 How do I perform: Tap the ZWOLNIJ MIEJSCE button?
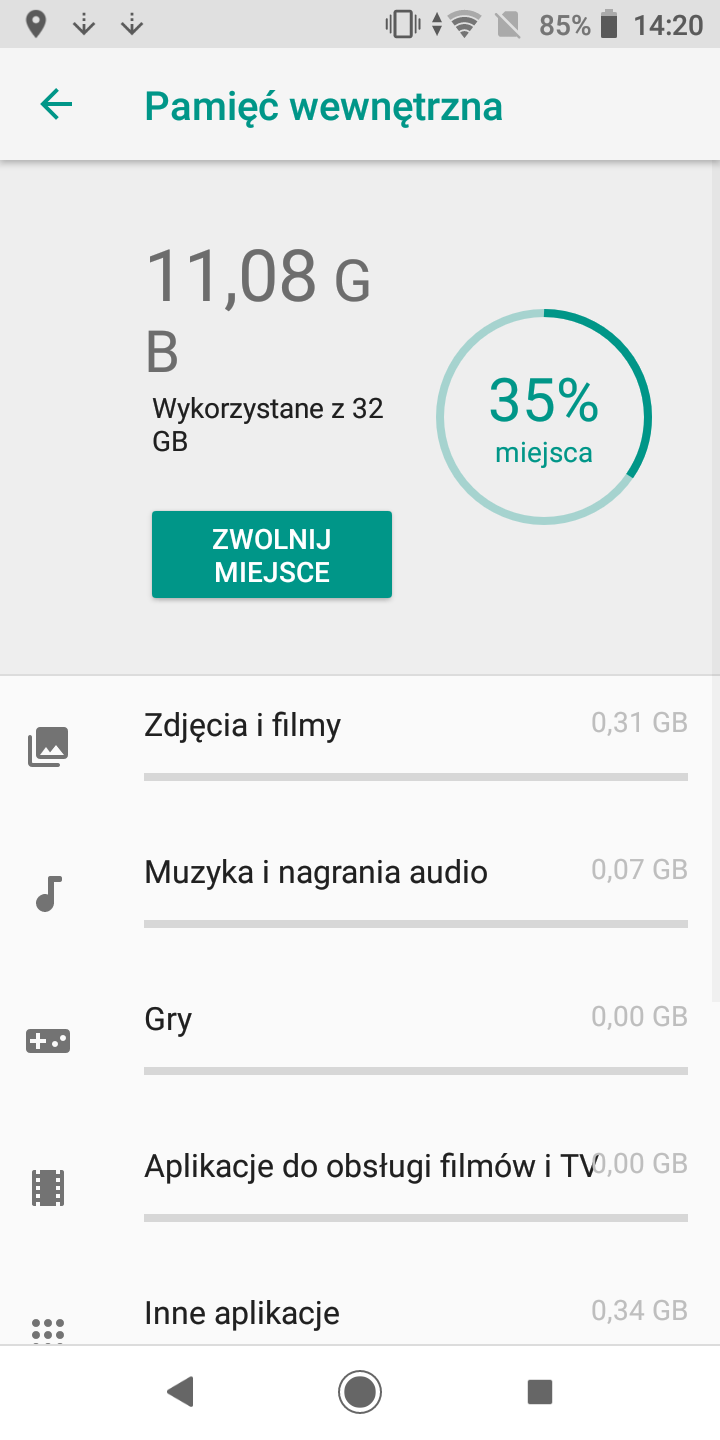[272, 555]
